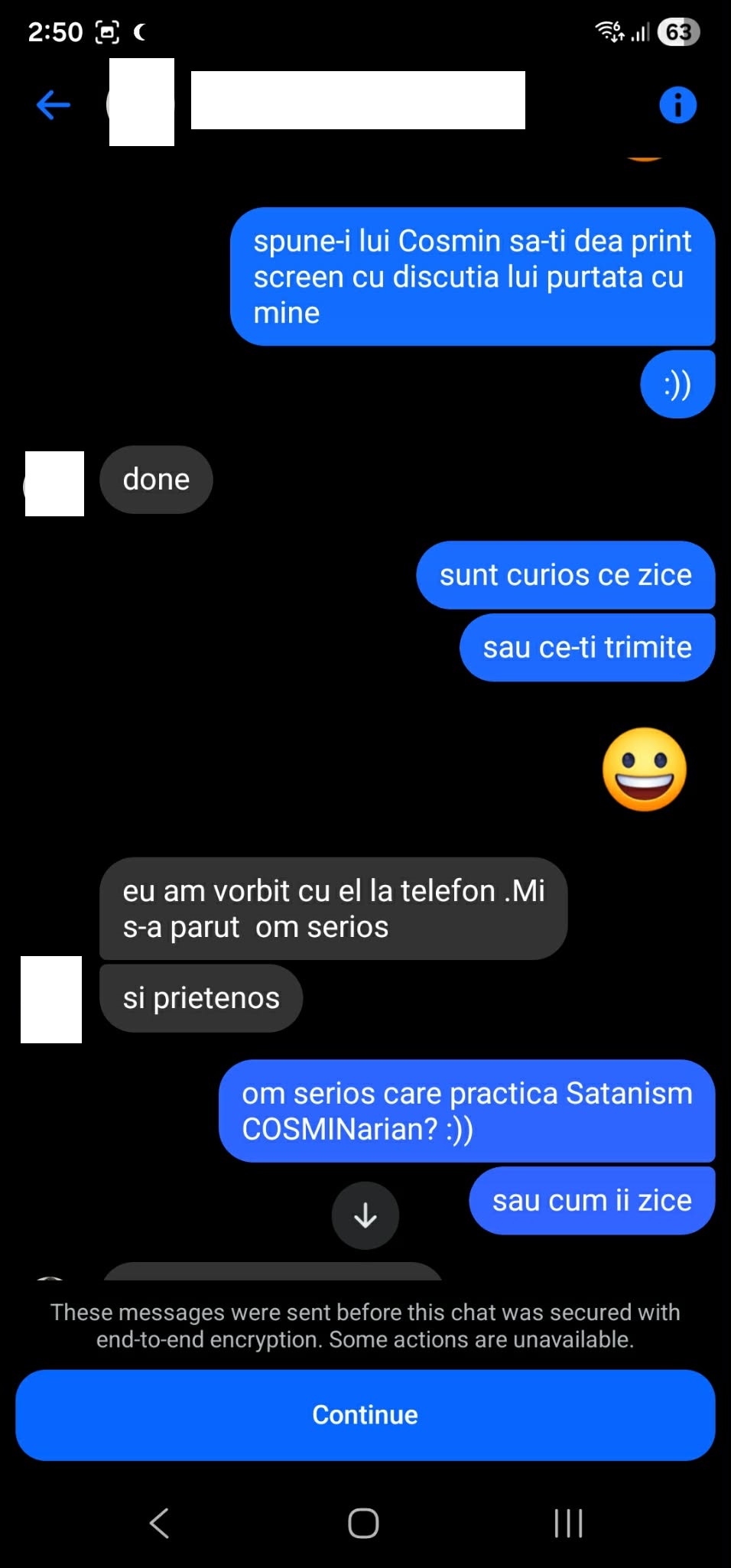Tap the system home button

pyautogui.click(x=363, y=1523)
